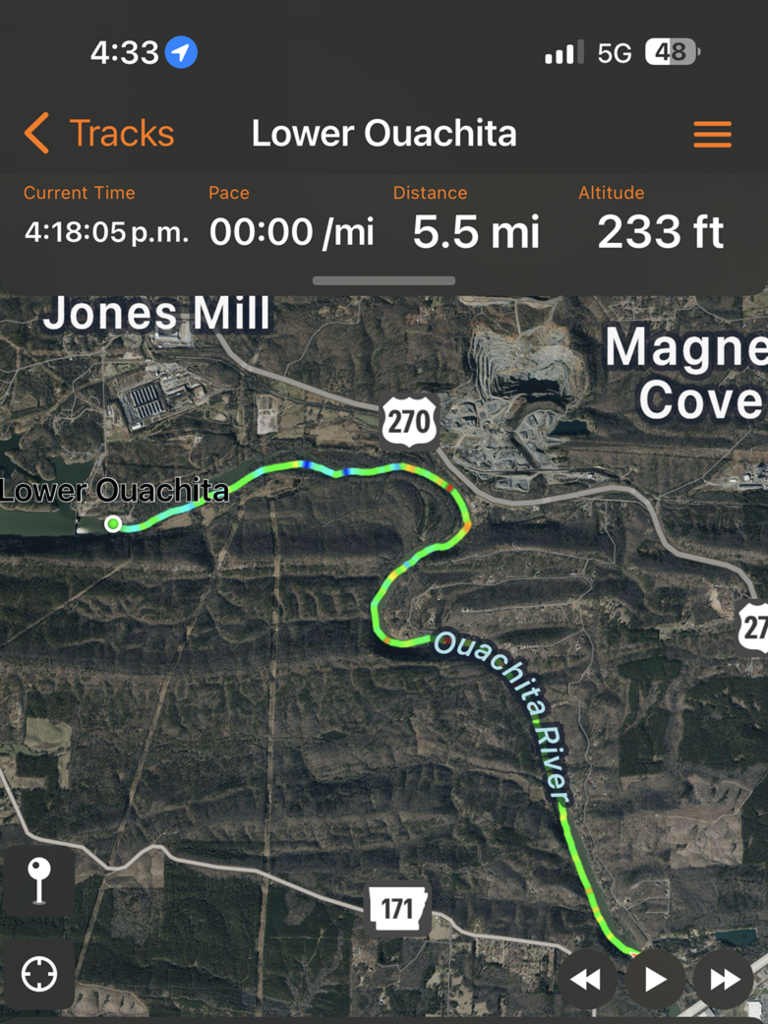Fast forward the track playback
Image resolution: width=768 pixels, height=1024 pixels.
[x=724, y=979]
